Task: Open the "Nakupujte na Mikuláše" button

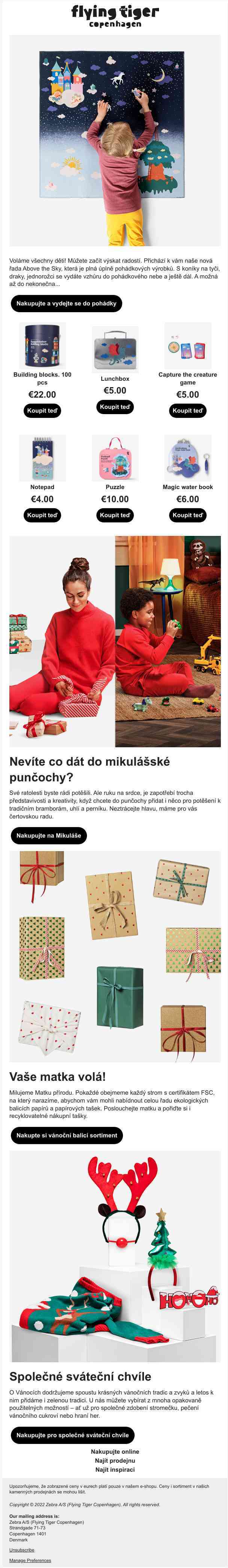Action: tap(49, 836)
